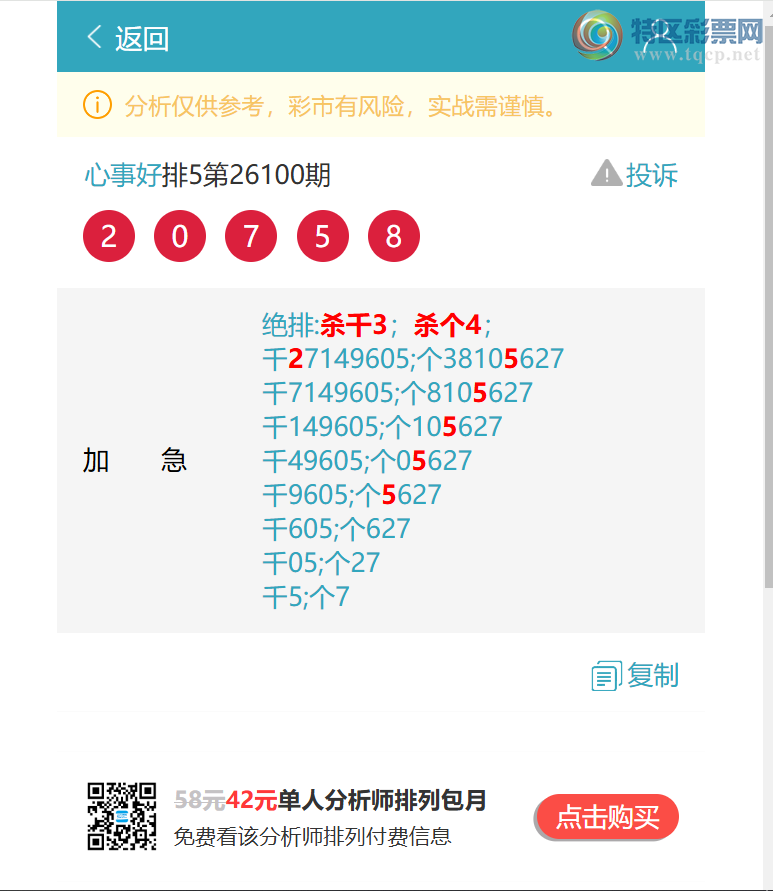773x891 pixels.
Task: Open analyst 心事好's profile link
Action: coord(122,176)
